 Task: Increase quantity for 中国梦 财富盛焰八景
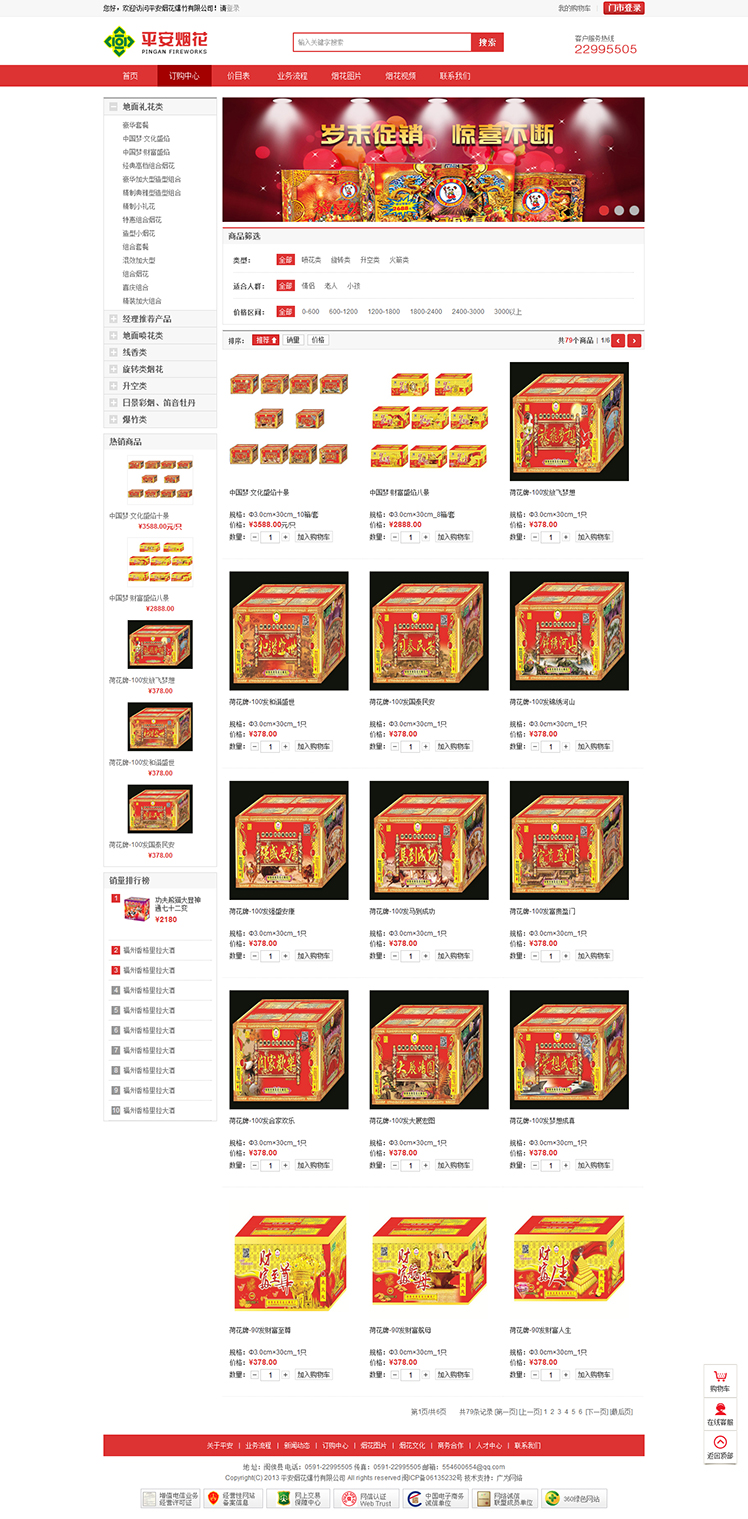(425, 537)
